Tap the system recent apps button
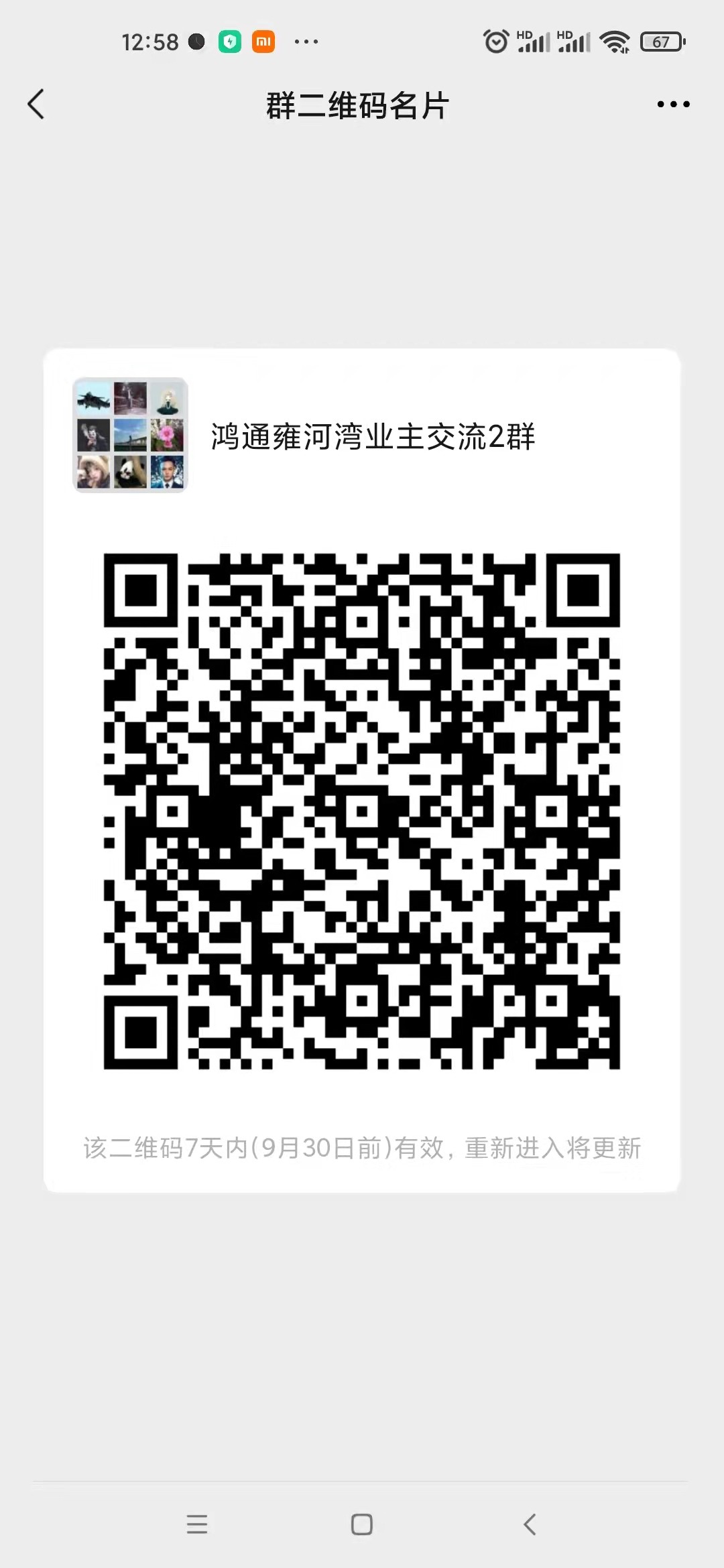The height and width of the screenshot is (1568, 724). tap(197, 1524)
